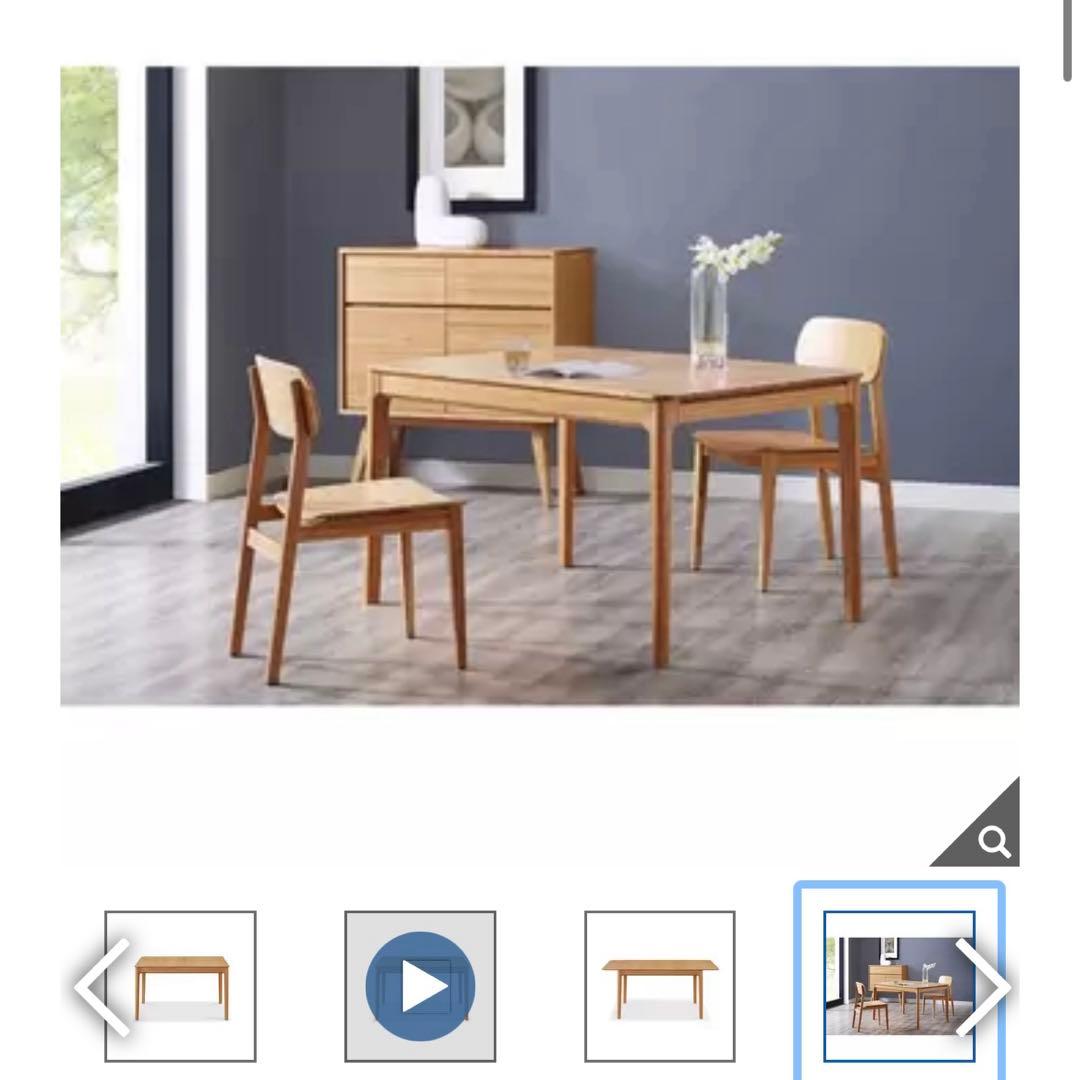Zoom in using the magnifier icon
Screen dimensions: 1080x1080
point(991,841)
